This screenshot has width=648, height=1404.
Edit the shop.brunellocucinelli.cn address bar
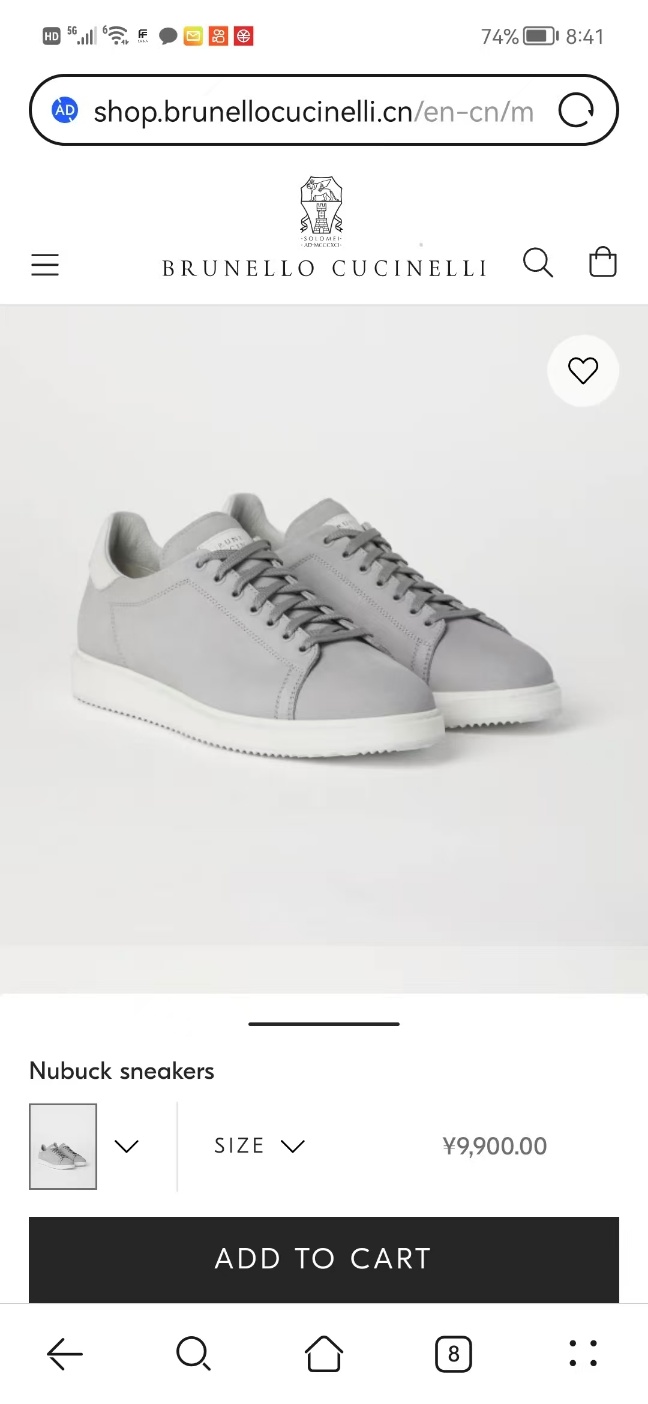pyautogui.click(x=312, y=111)
